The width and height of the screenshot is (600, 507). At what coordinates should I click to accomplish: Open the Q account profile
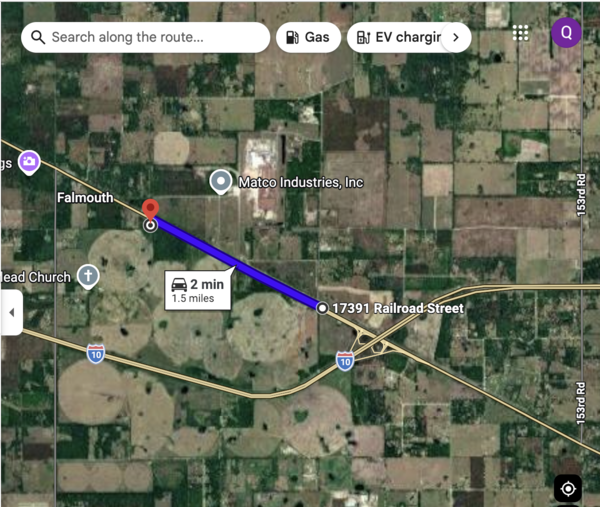pyautogui.click(x=566, y=33)
